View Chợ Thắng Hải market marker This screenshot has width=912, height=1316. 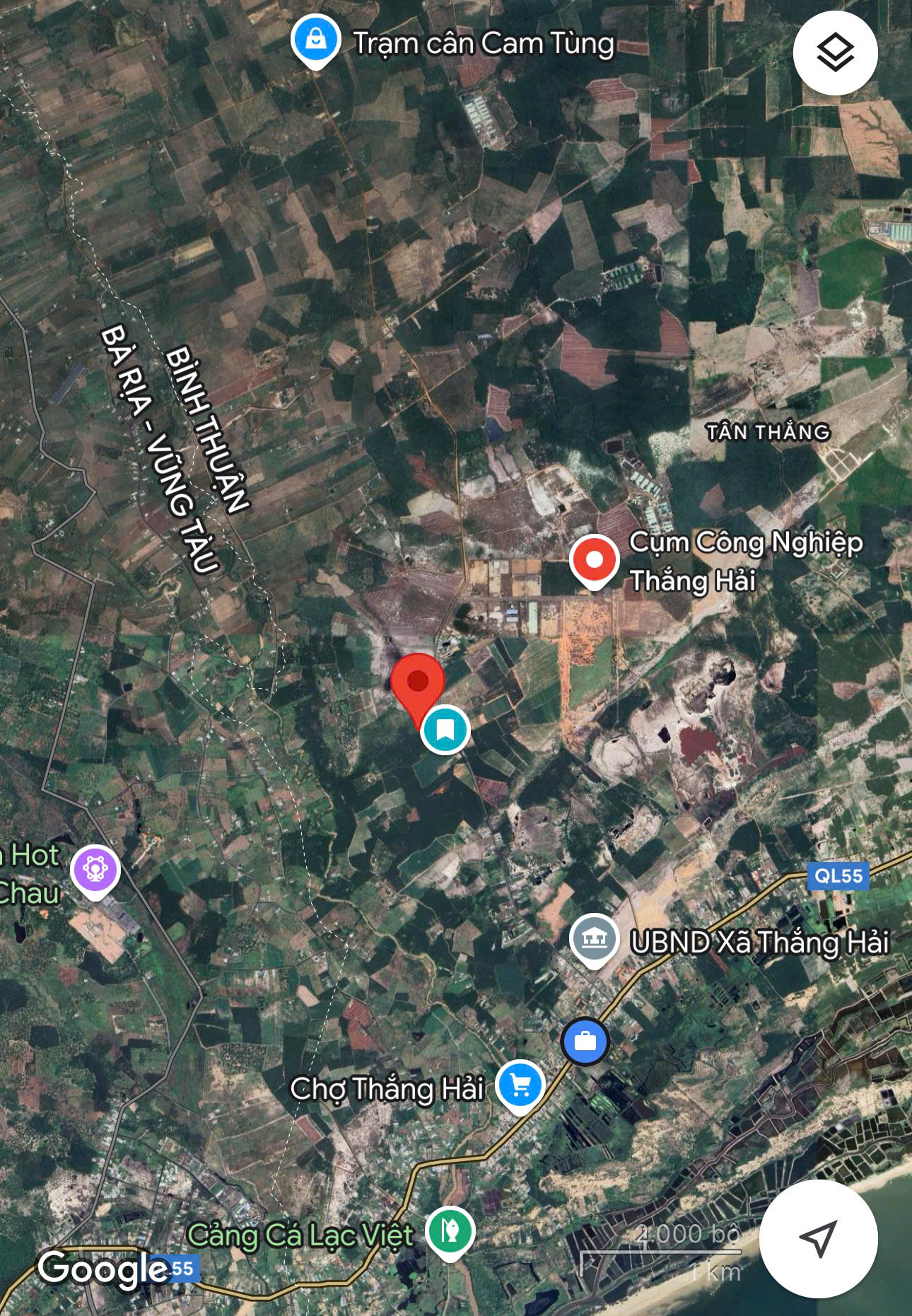click(x=520, y=1085)
